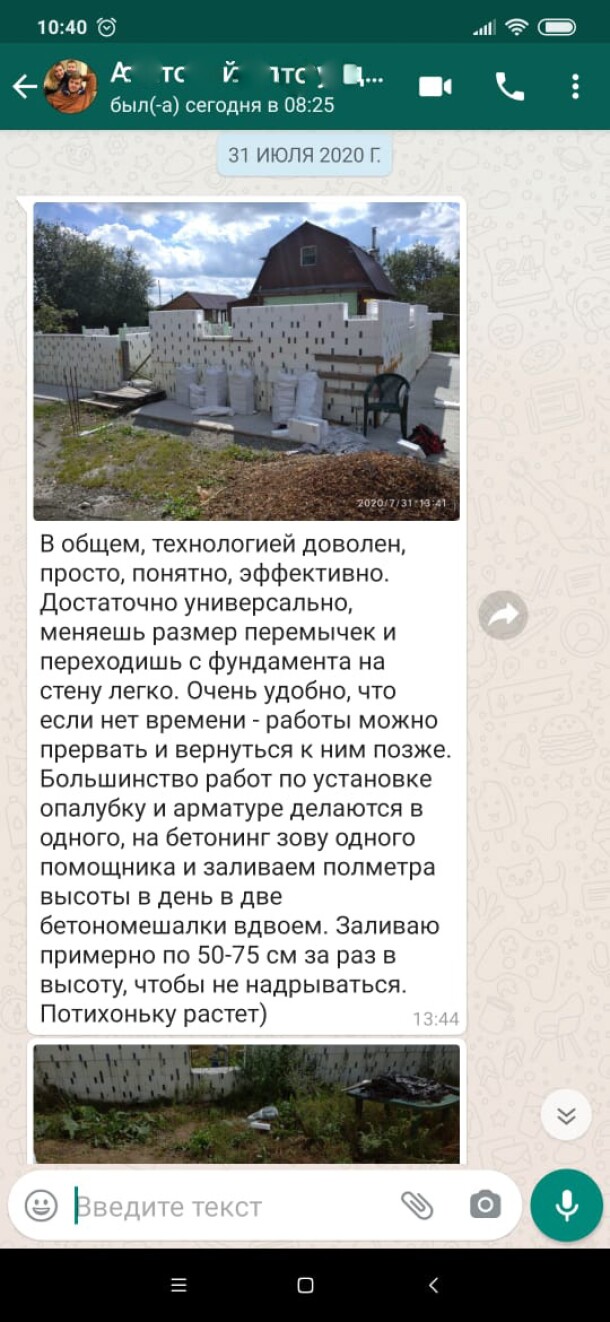Screen dimensions: 610x1322
Task: Jump to the latest messages
Action: (566, 1115)
